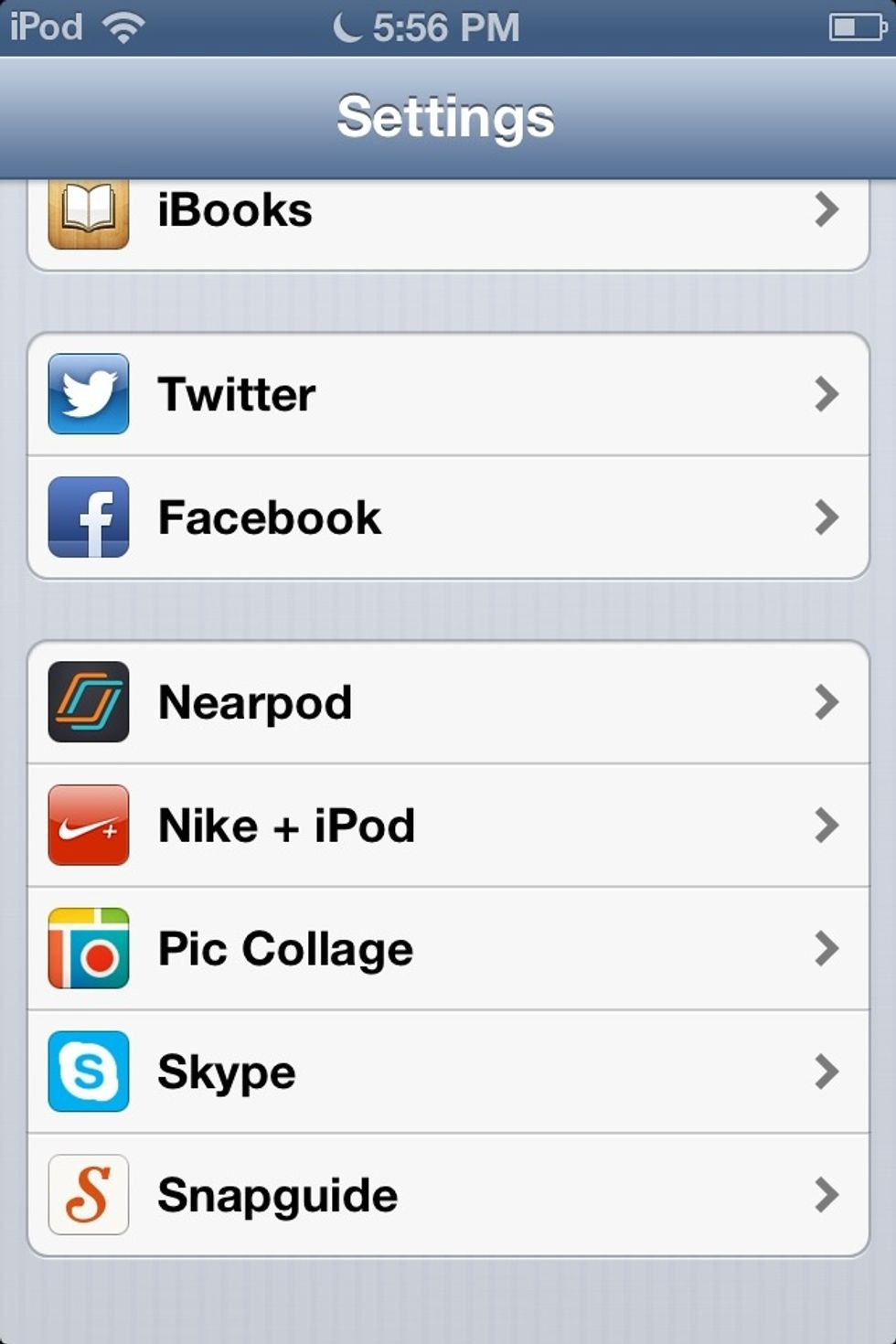Select the Nearpod row
The image size is (896, 1344).
(448, 702)
